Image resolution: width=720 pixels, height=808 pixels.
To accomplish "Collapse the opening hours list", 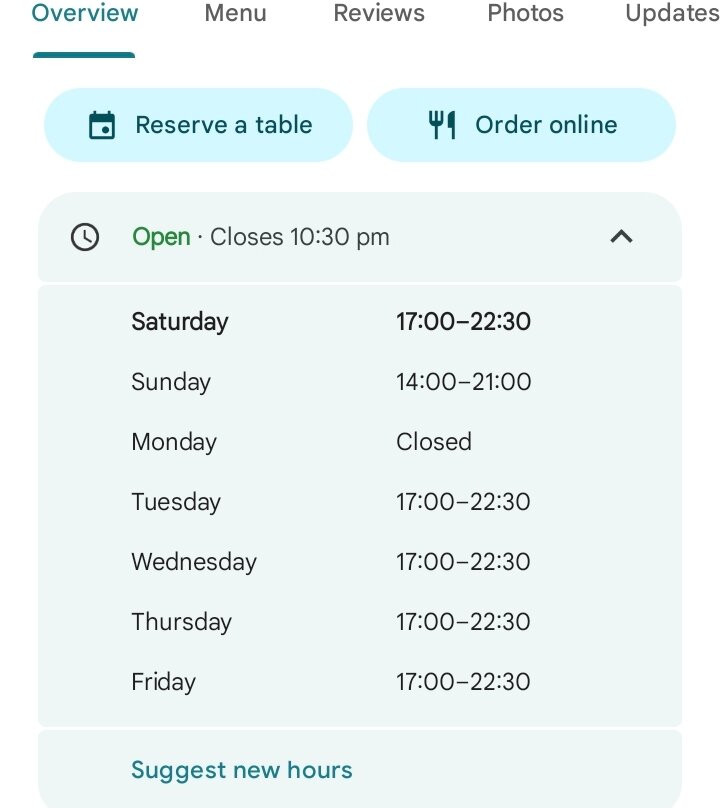I will click(621, 237).
